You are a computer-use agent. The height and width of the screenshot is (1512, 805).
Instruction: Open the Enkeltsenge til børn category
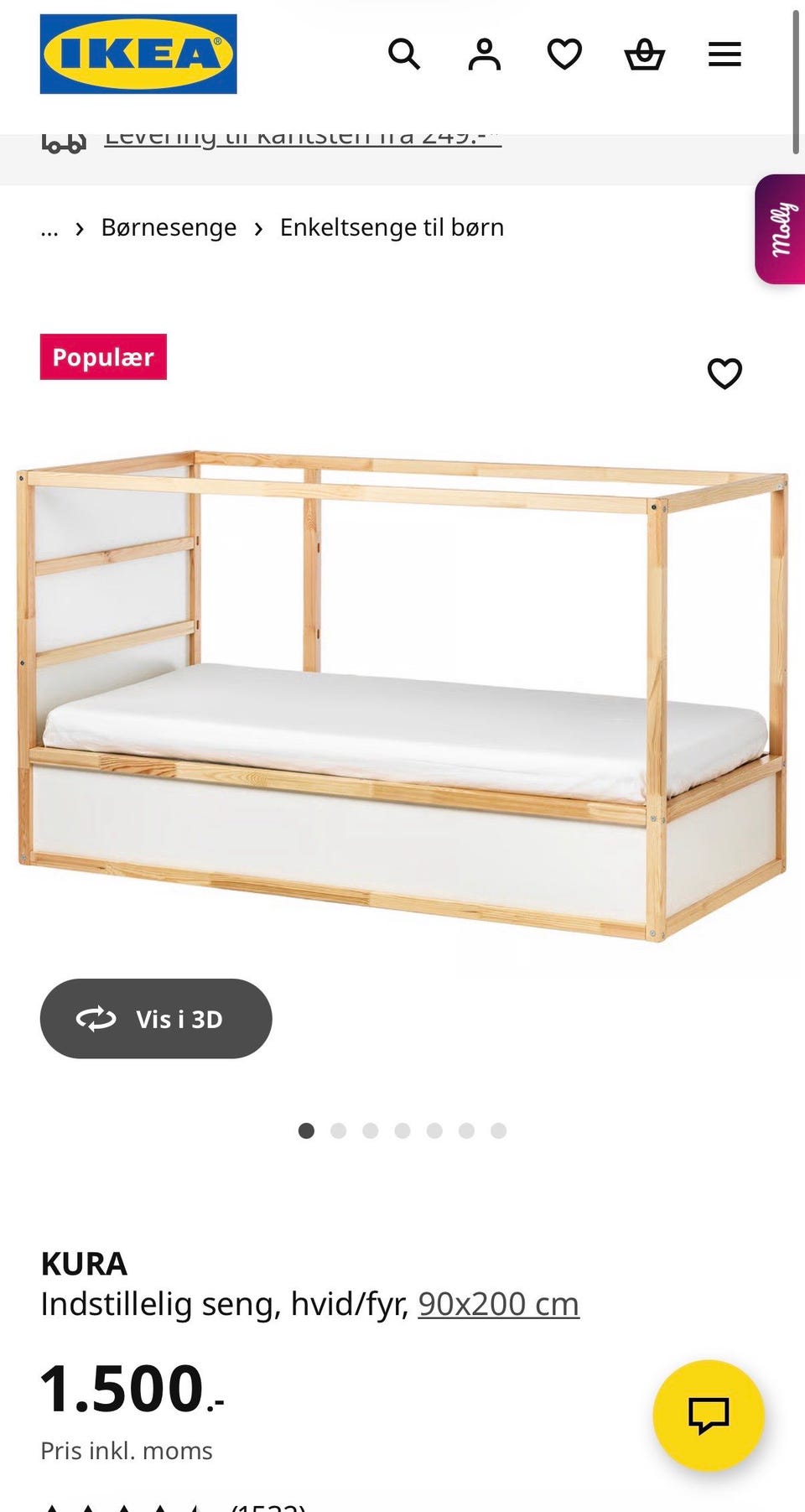tap(392, 227)
